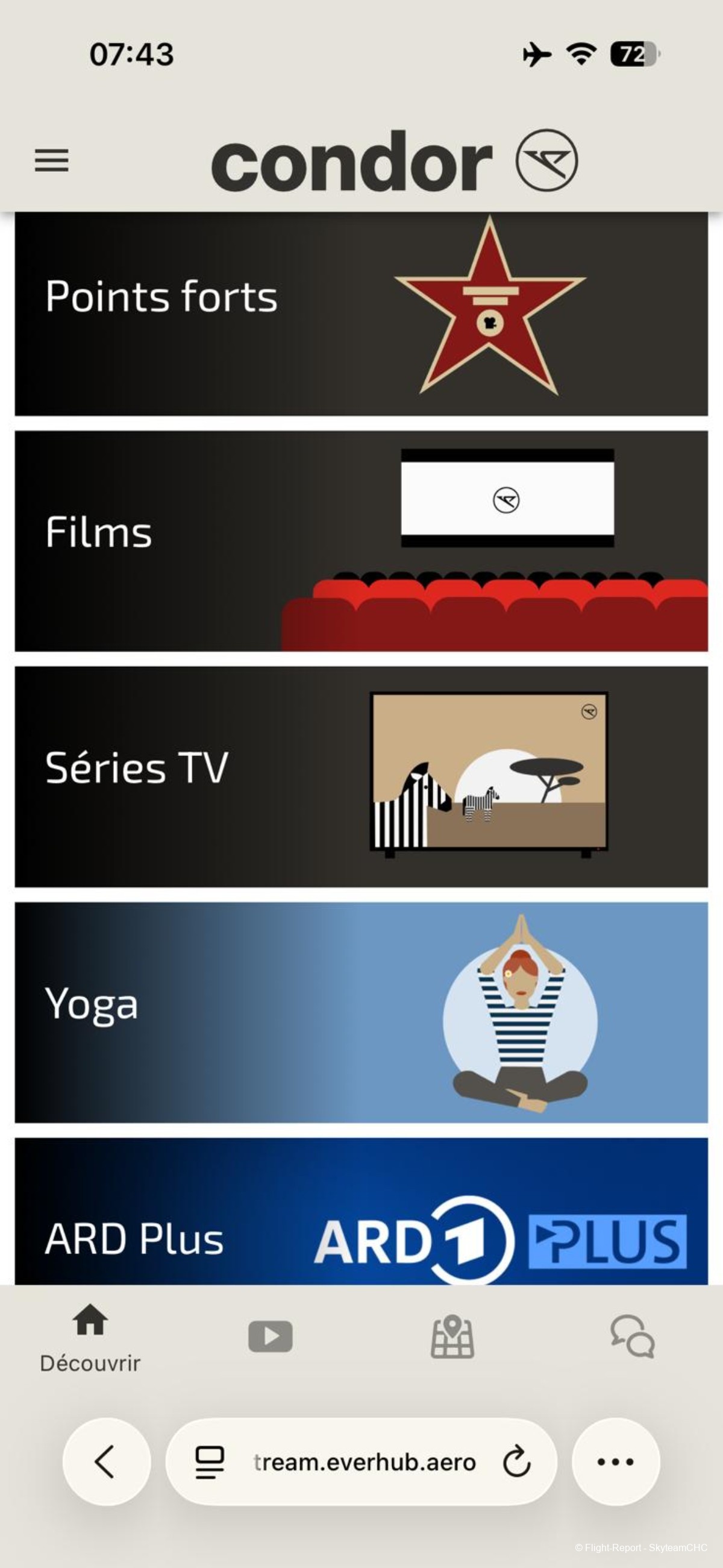723x1568 pixels.
Task: Tap the stream.everhub.aero address bar
Action: pos(364,1462)
